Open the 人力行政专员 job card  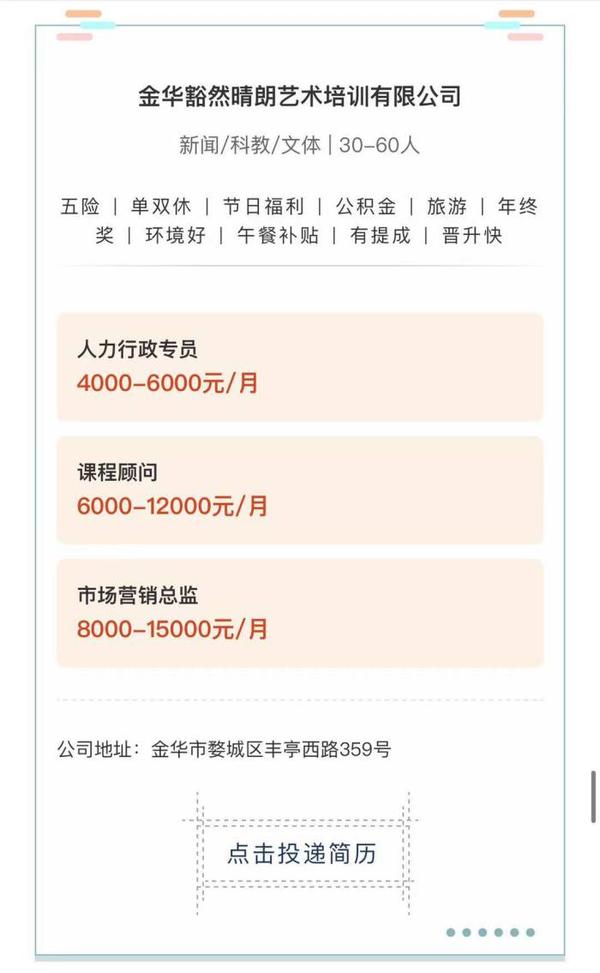pos(299,367)
